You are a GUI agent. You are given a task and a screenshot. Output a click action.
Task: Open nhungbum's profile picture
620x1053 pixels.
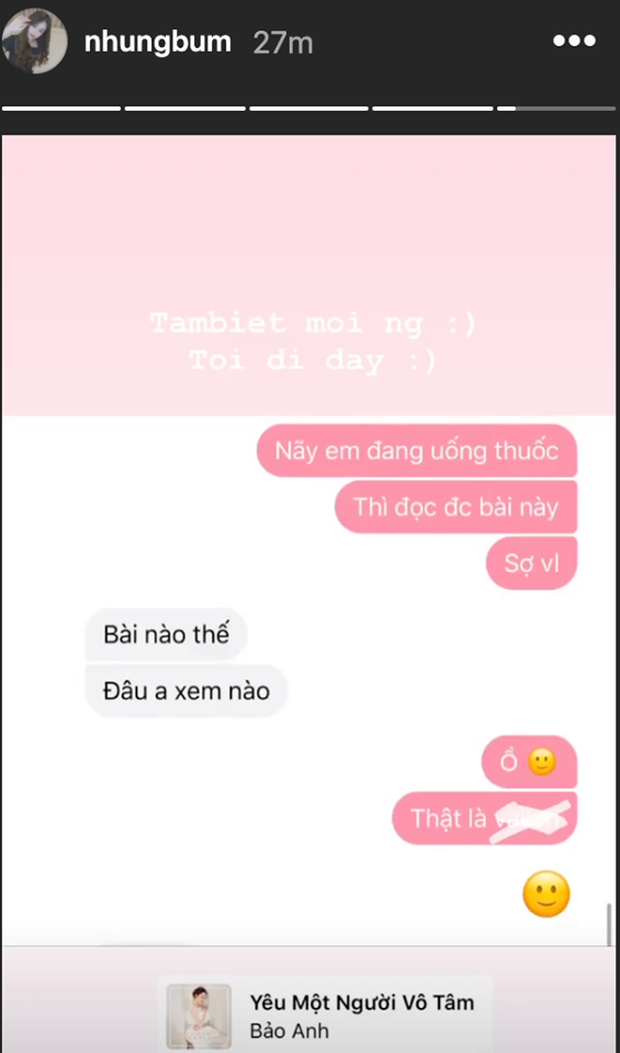34,42
